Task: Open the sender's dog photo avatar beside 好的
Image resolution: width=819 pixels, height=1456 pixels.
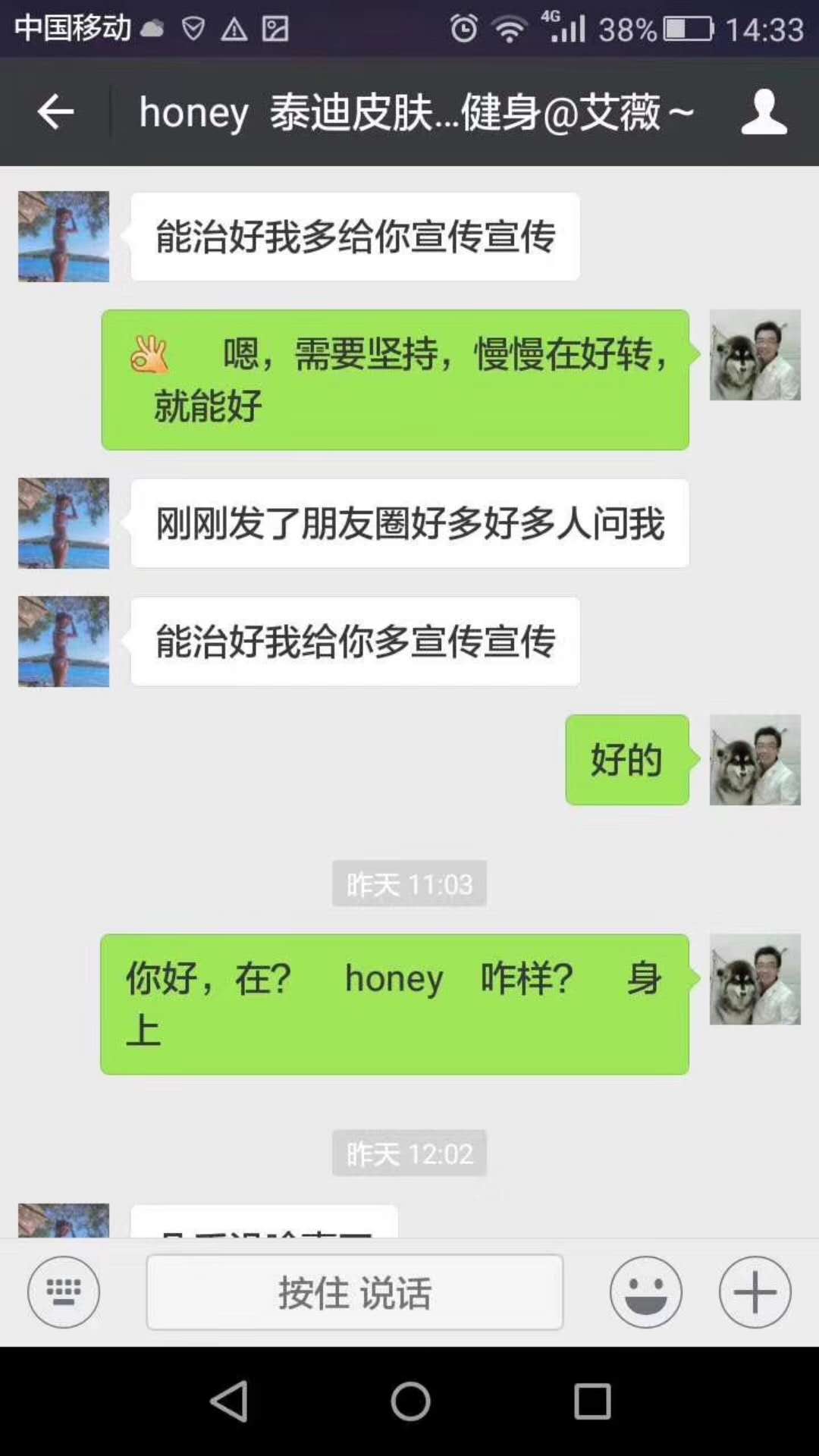Action: [755, 759]
